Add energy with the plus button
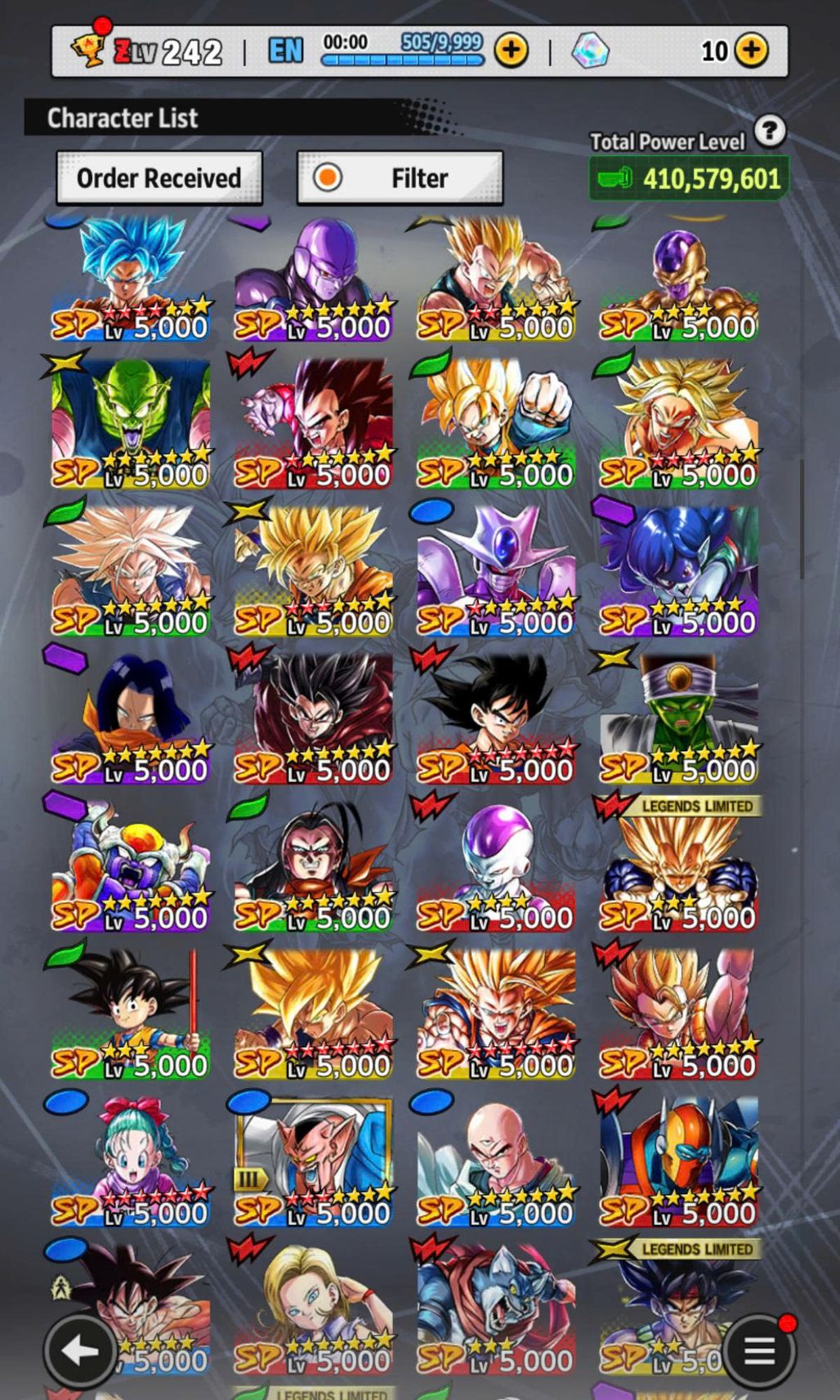 [x=512, y=51]
